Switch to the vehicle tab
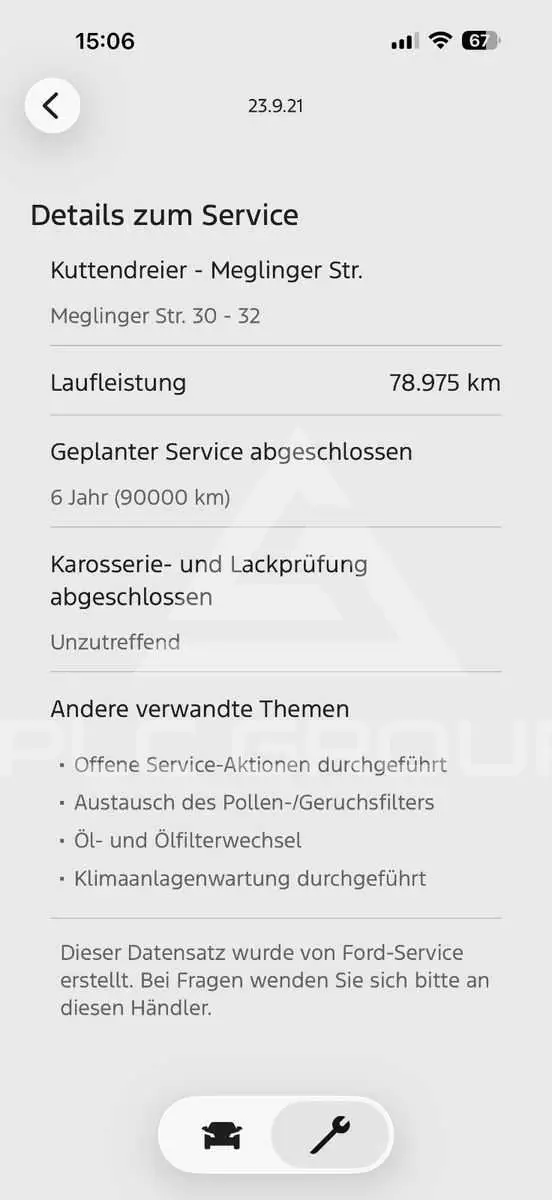This screenshot has width=552, height=1200. coord(221,1136)
